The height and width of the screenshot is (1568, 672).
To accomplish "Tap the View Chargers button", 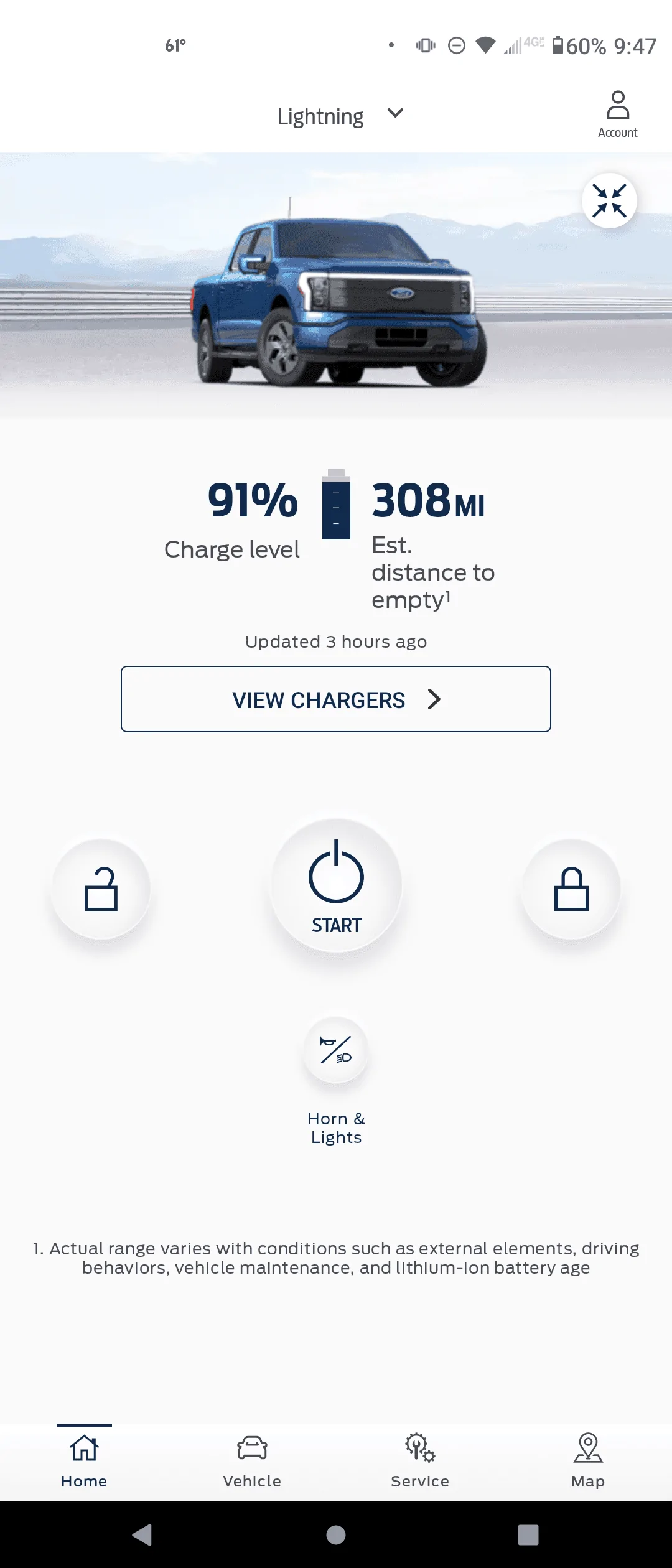I will (336, 699).
